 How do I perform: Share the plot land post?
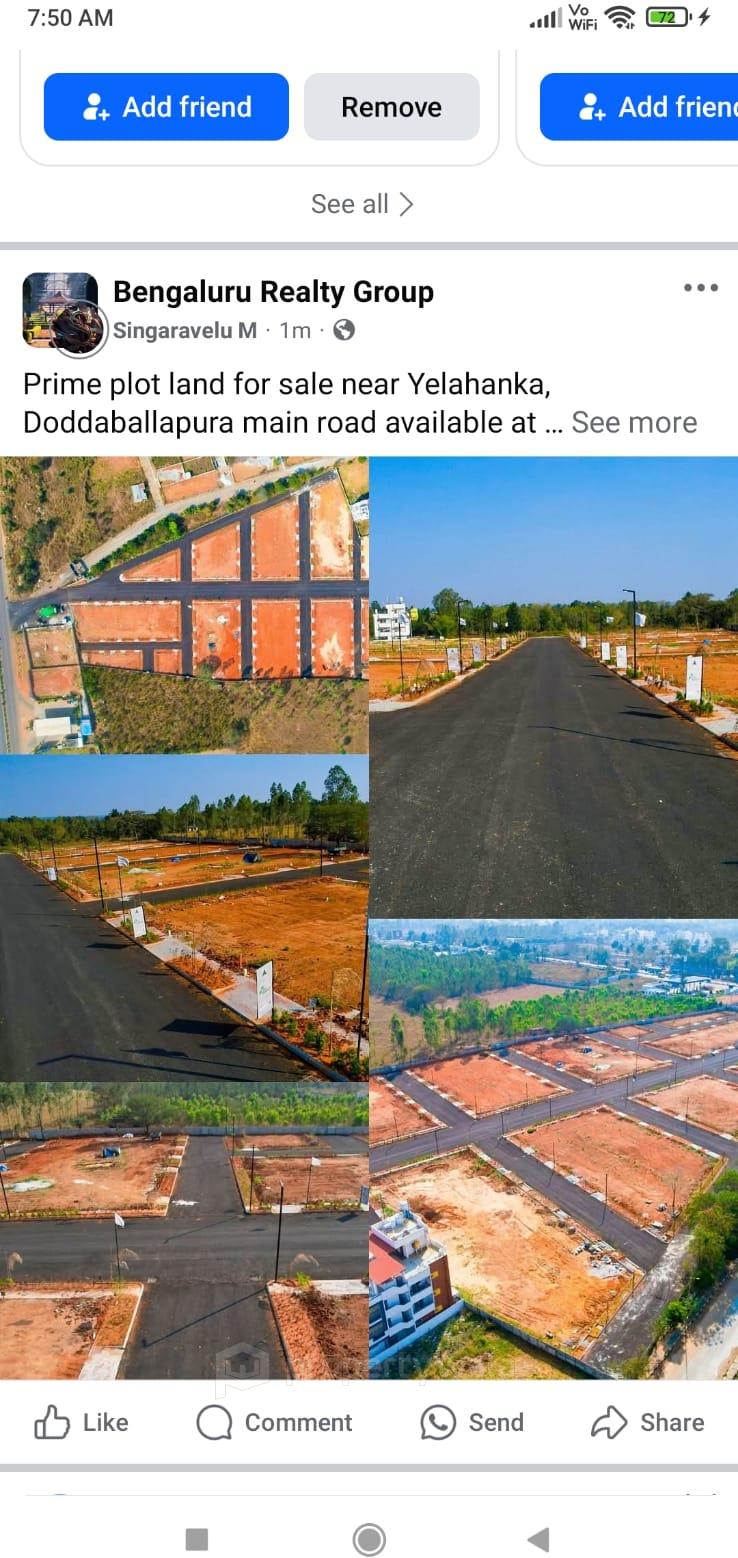tap(647, 1422)
